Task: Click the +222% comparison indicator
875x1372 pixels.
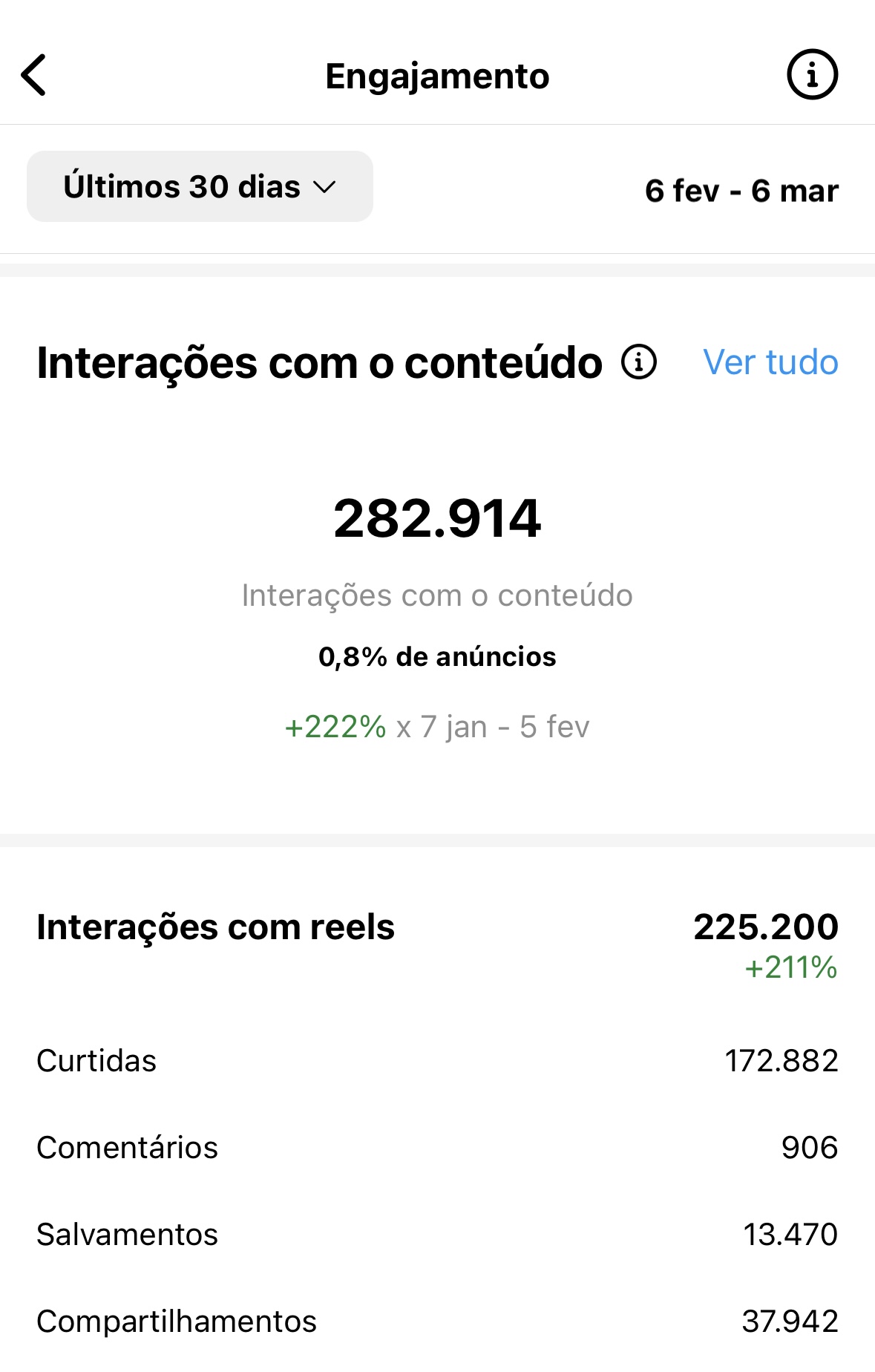Action: click(334, 728)
